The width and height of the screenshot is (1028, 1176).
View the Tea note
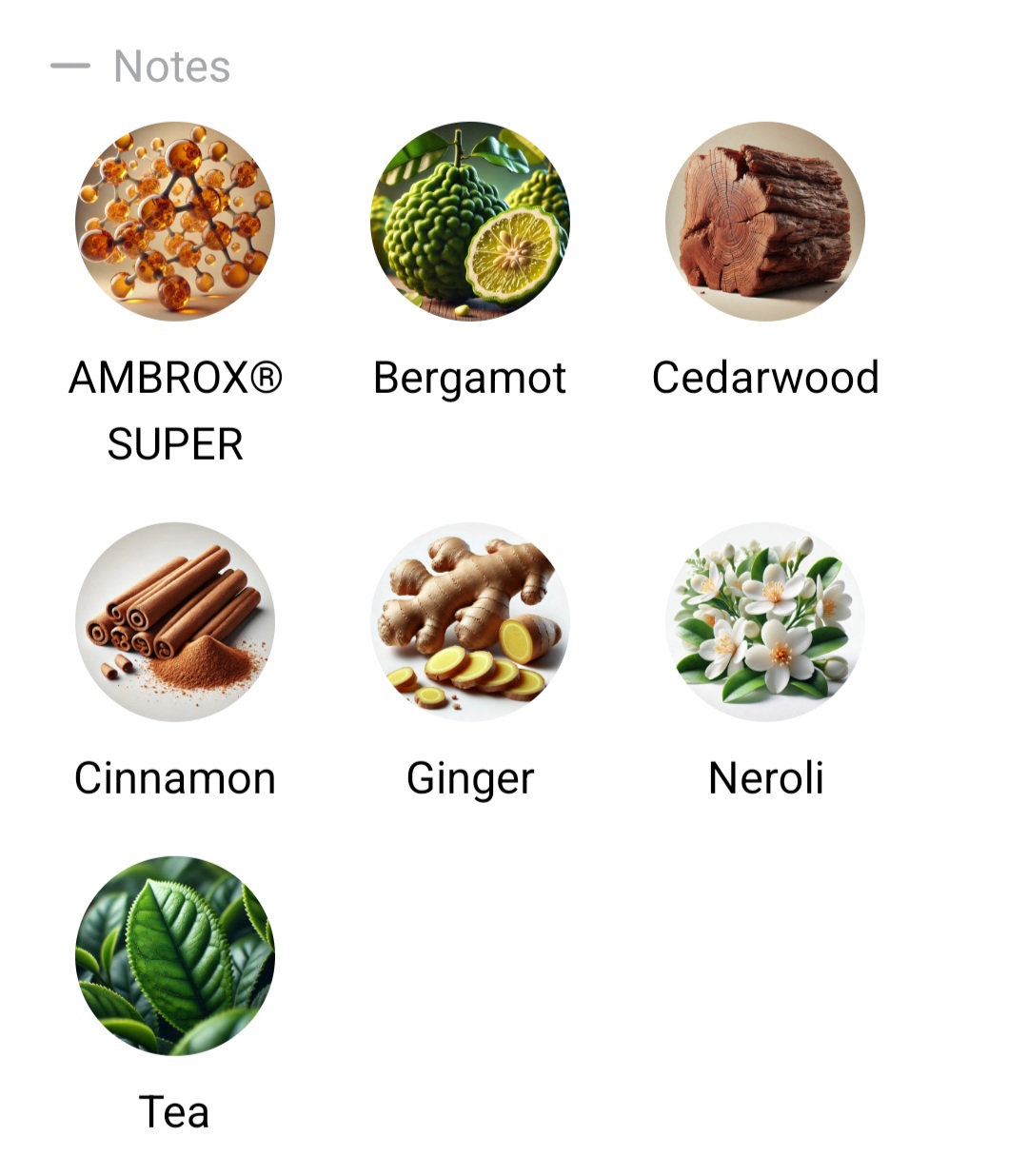point(175,955)
